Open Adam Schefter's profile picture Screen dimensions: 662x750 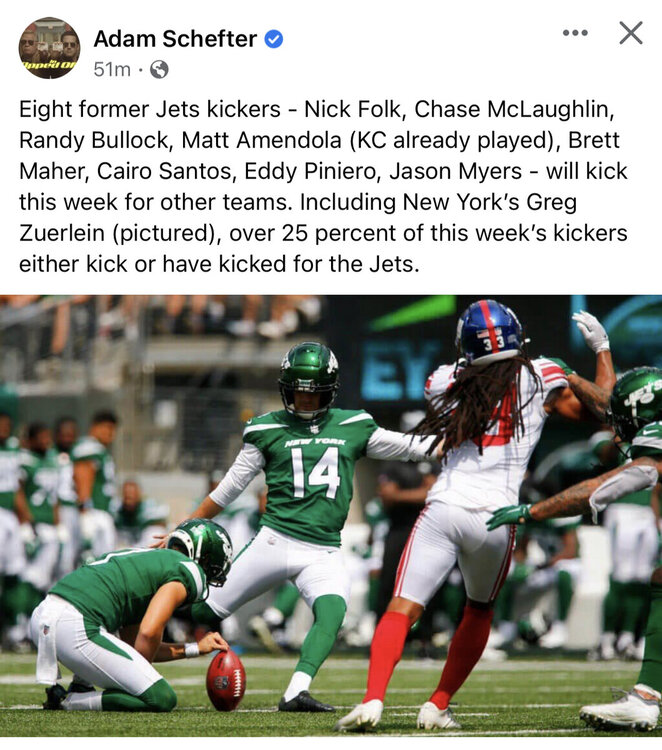[49, 48]
